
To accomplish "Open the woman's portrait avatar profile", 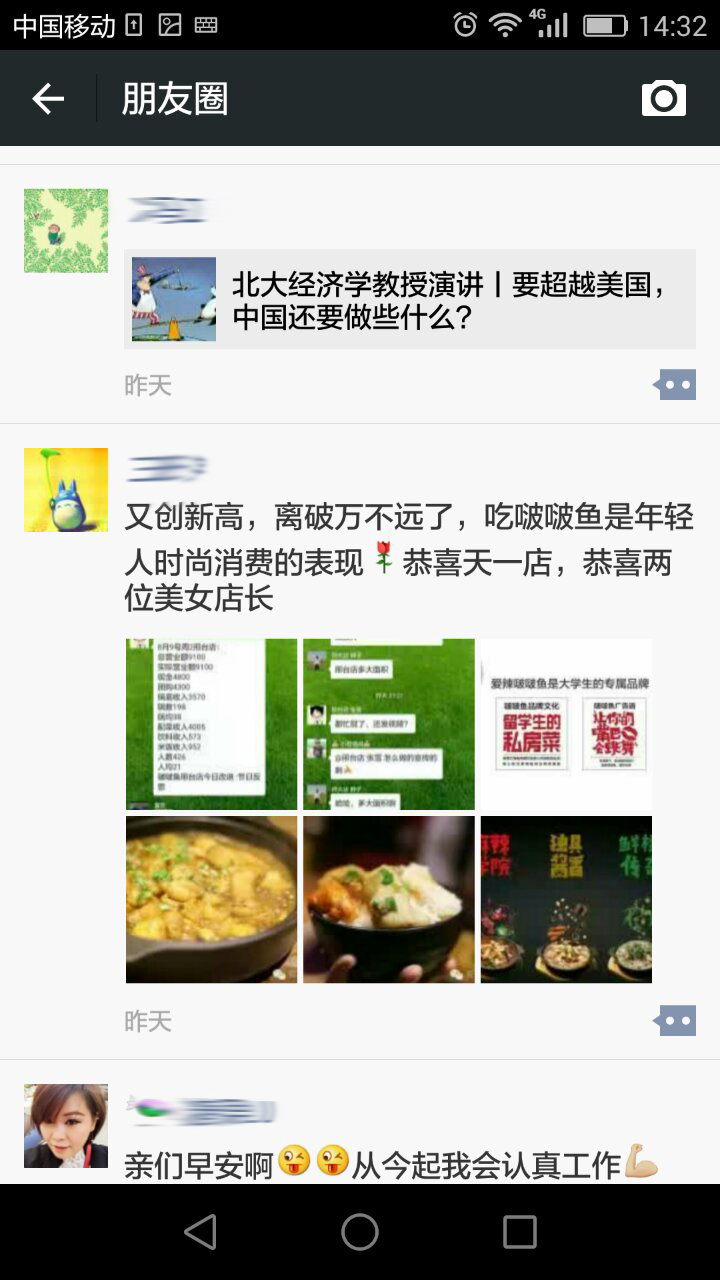I will 66,1126.
